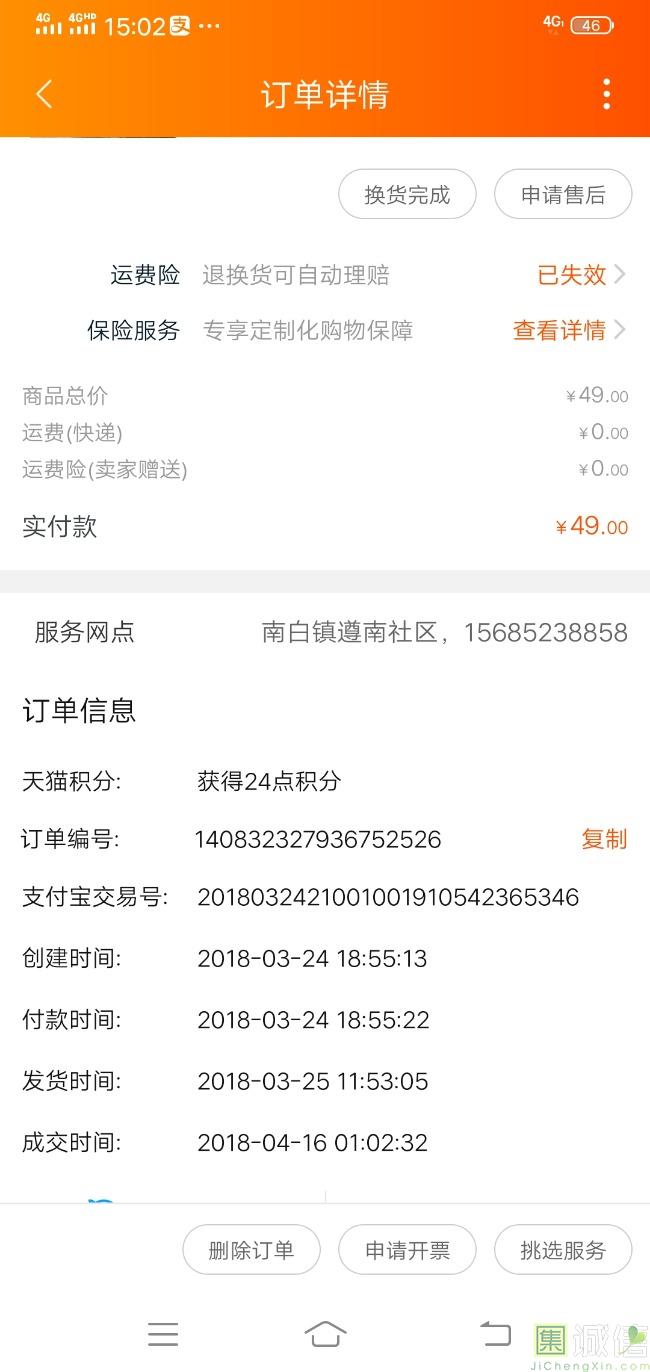Request an invoice via 申请开票
This screenshot has width=650, height=1372.
click(x=407, y=1250)
